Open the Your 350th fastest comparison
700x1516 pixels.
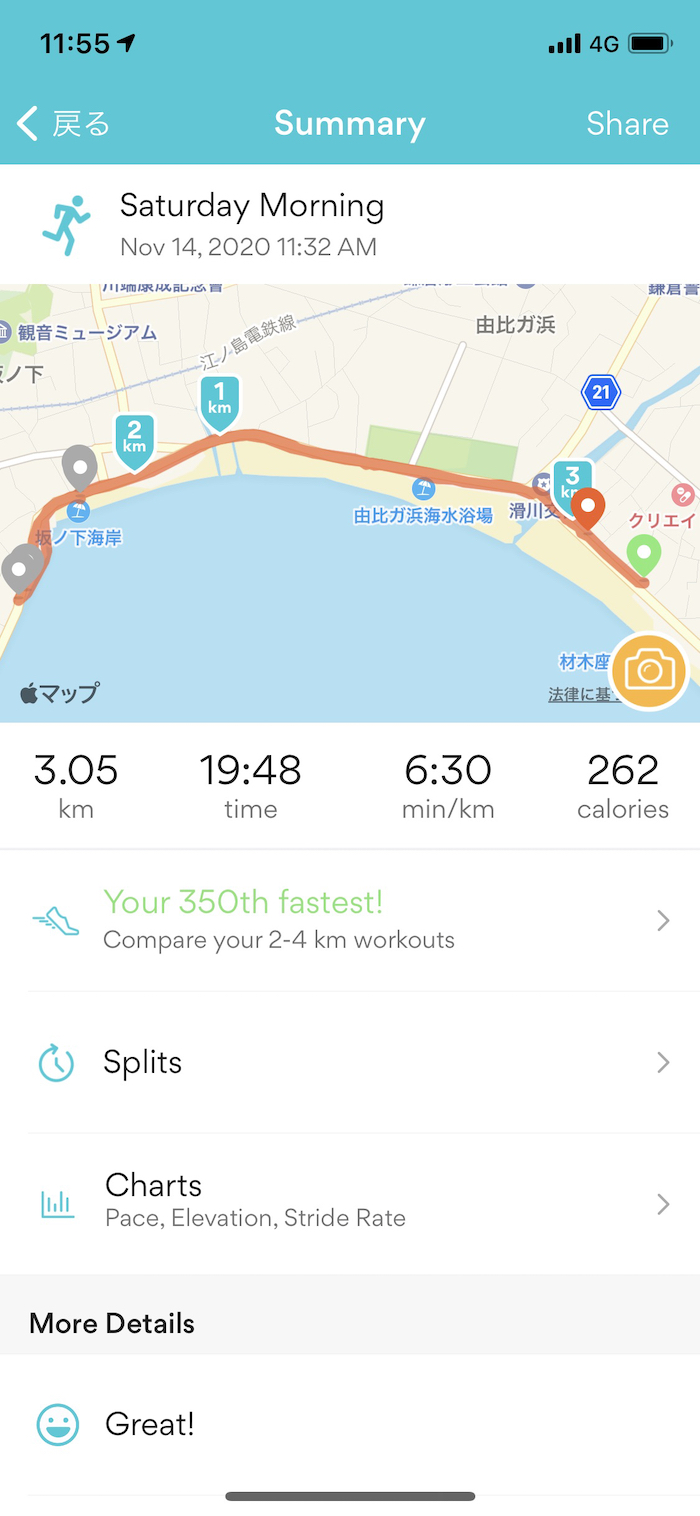(x=350, y=920)
